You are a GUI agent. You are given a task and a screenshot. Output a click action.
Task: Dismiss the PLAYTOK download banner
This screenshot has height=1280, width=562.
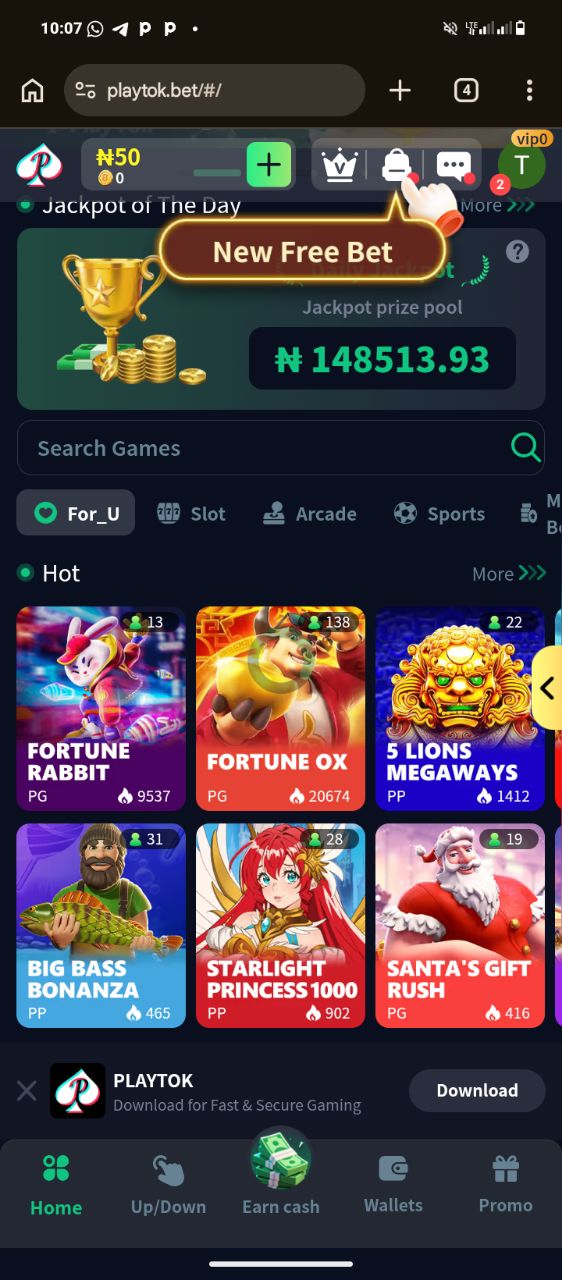pyautogui.click(x=27, y=1091)
